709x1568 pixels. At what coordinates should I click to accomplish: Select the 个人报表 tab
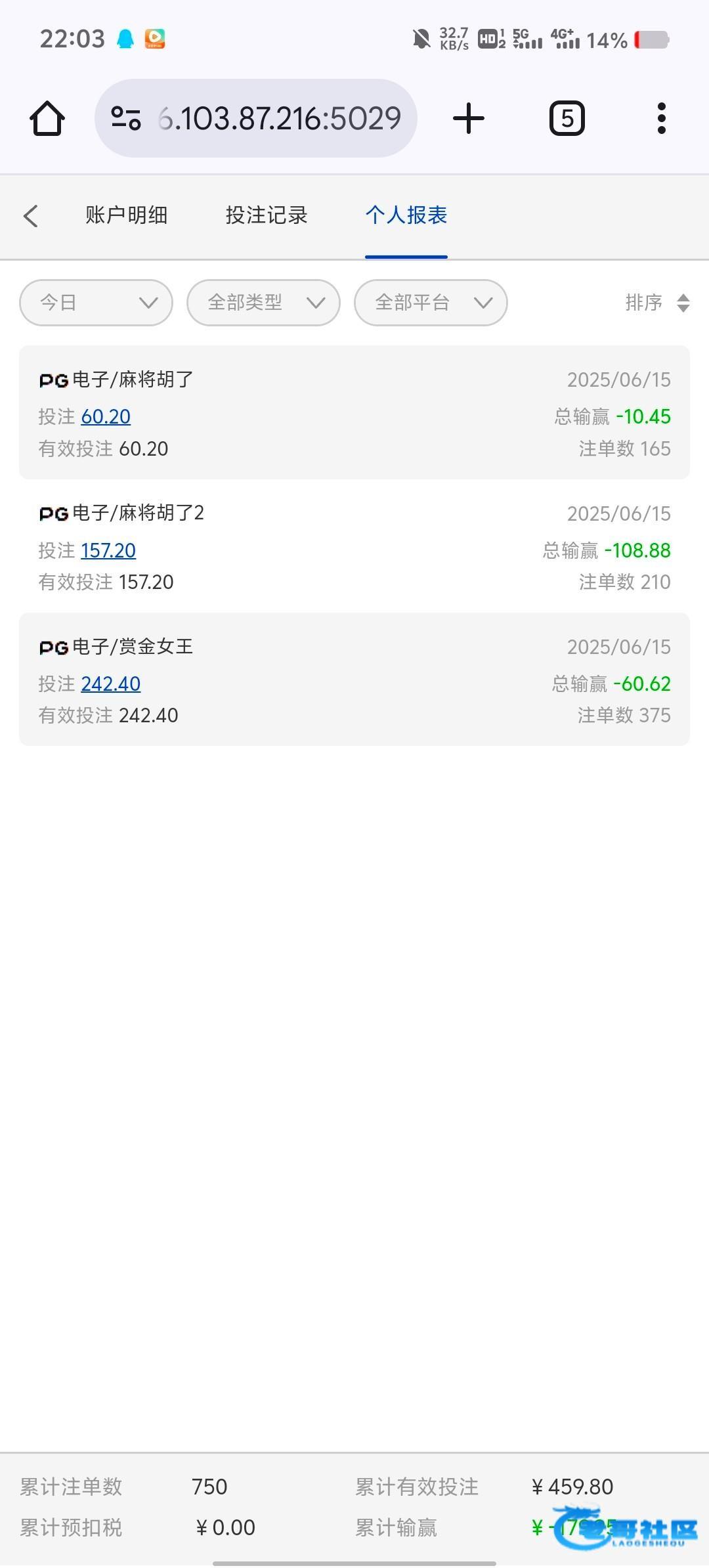[x=406, y=215]
